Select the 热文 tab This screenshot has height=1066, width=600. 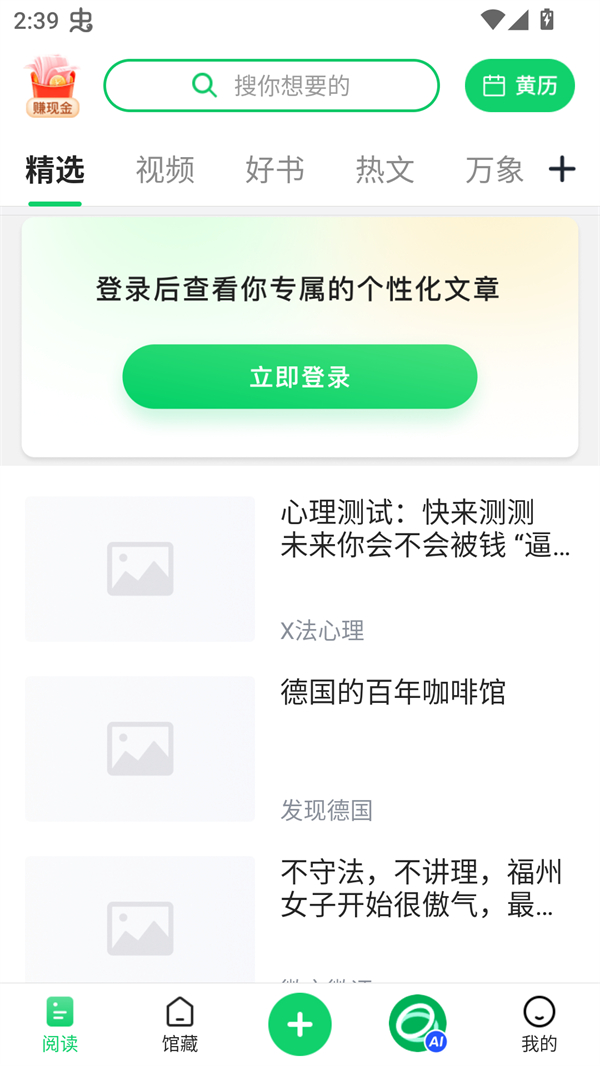[385, 170]
